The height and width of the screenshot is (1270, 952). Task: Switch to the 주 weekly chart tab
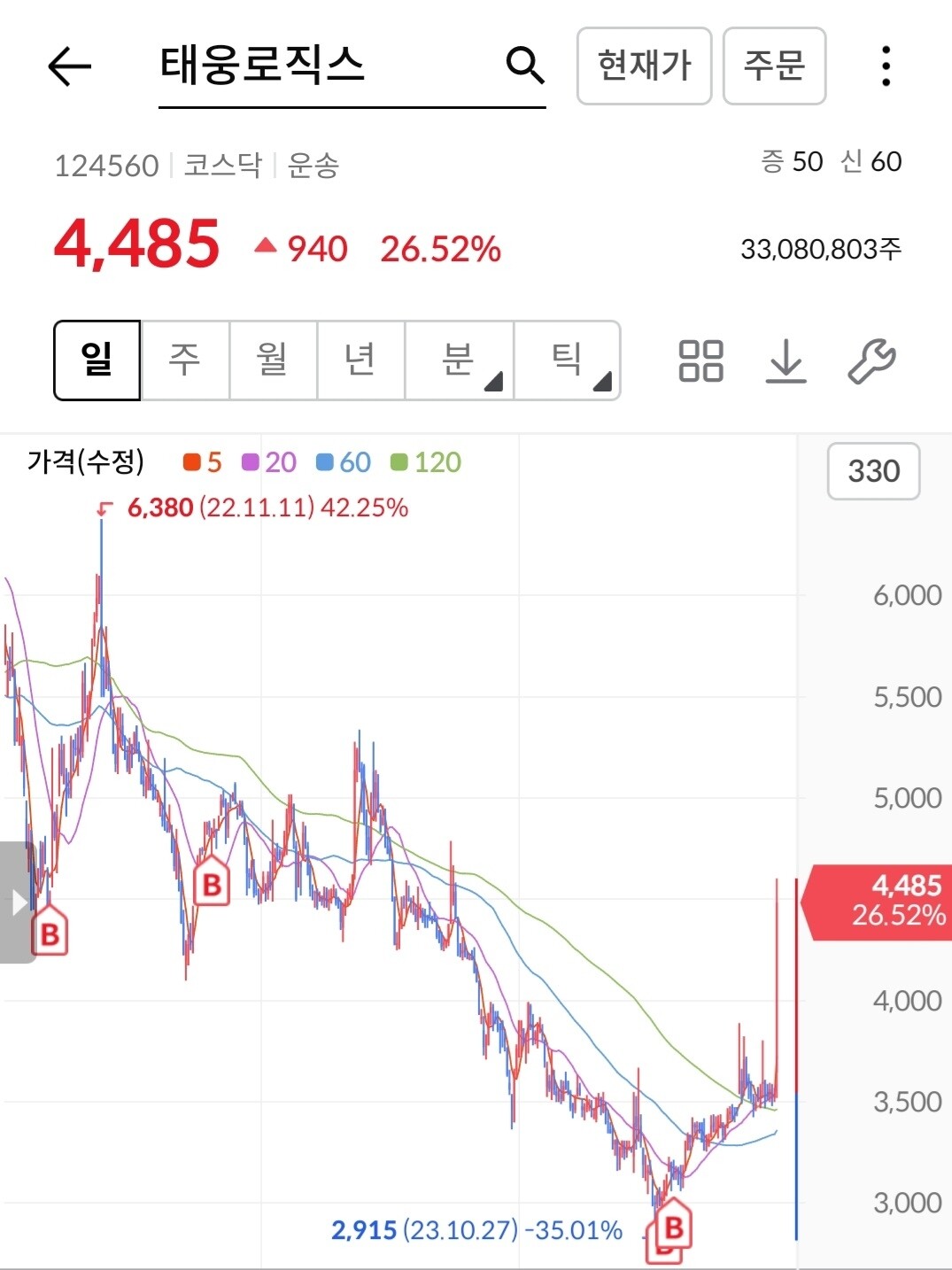(x=183, y=360)
